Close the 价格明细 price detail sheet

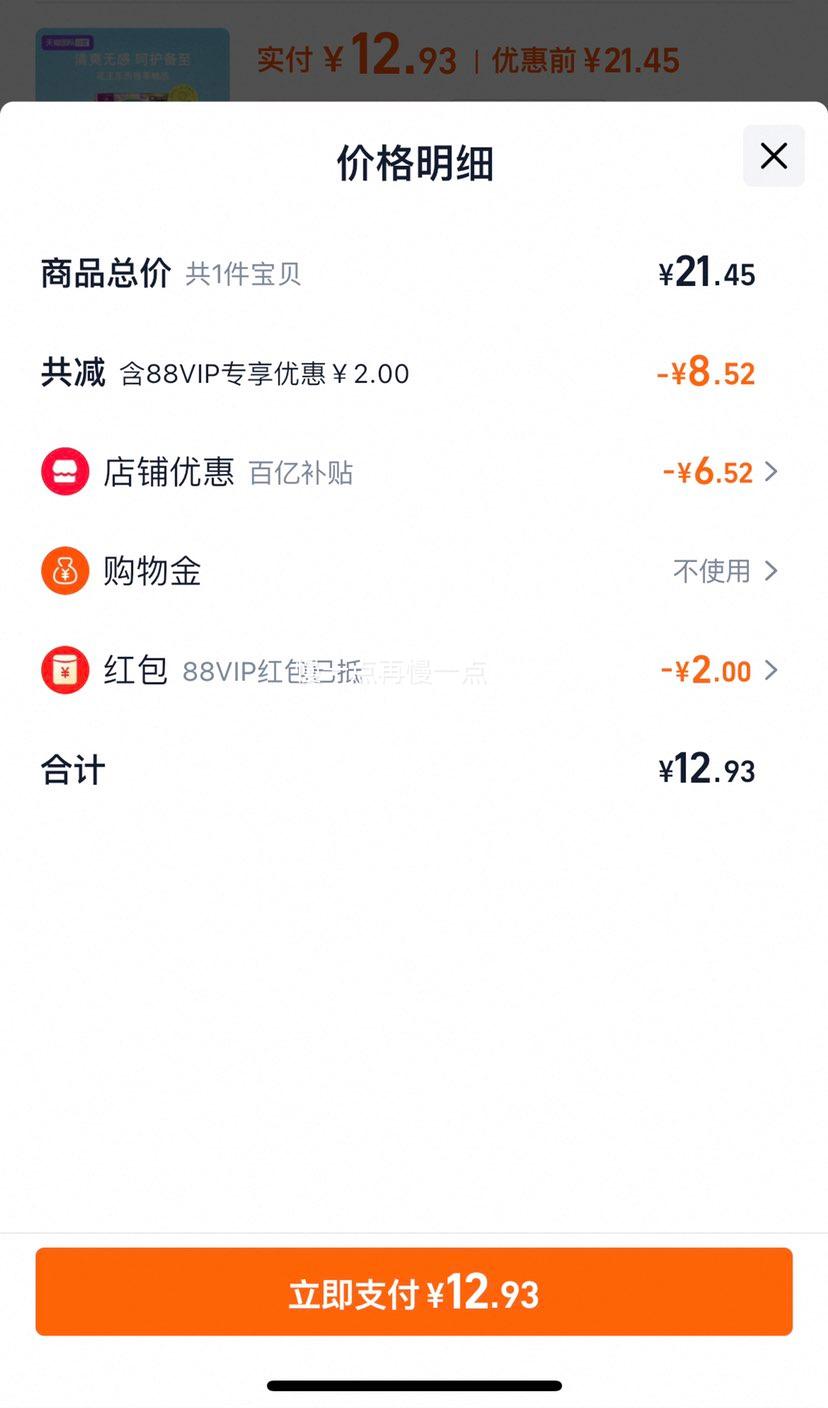point(773,156)
